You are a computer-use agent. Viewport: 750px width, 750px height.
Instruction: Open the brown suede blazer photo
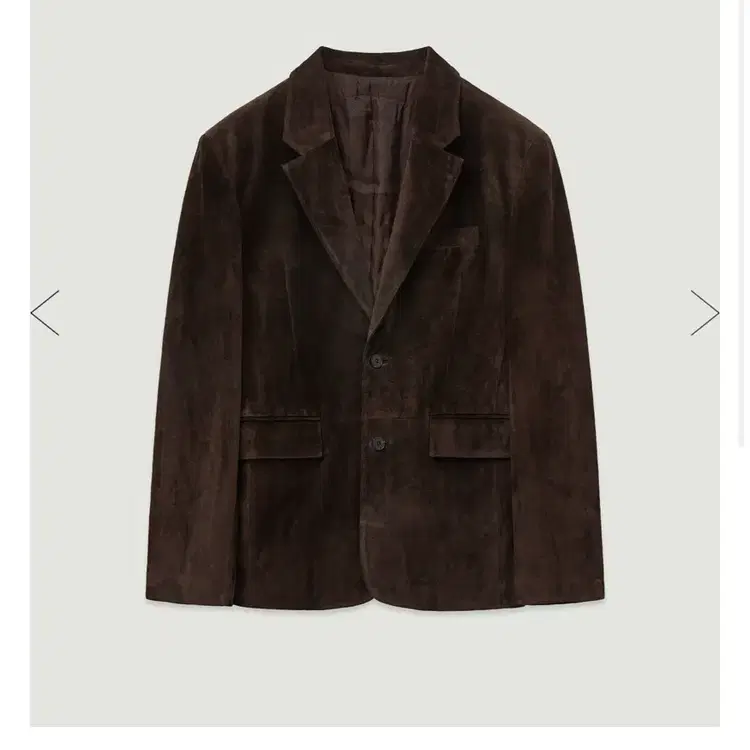(x=375, y=330)
